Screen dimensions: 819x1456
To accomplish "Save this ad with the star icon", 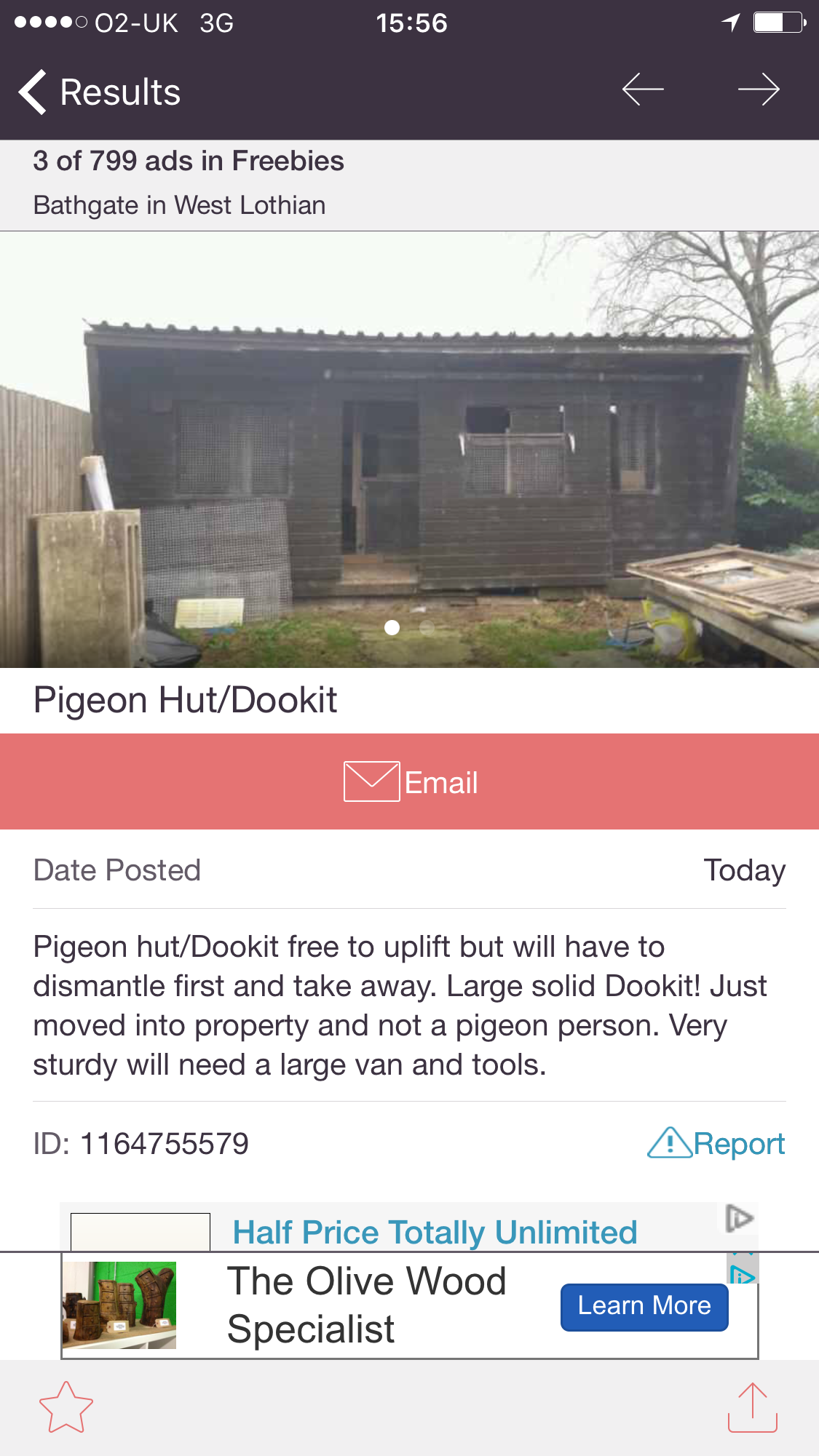I will [66, 1407].
